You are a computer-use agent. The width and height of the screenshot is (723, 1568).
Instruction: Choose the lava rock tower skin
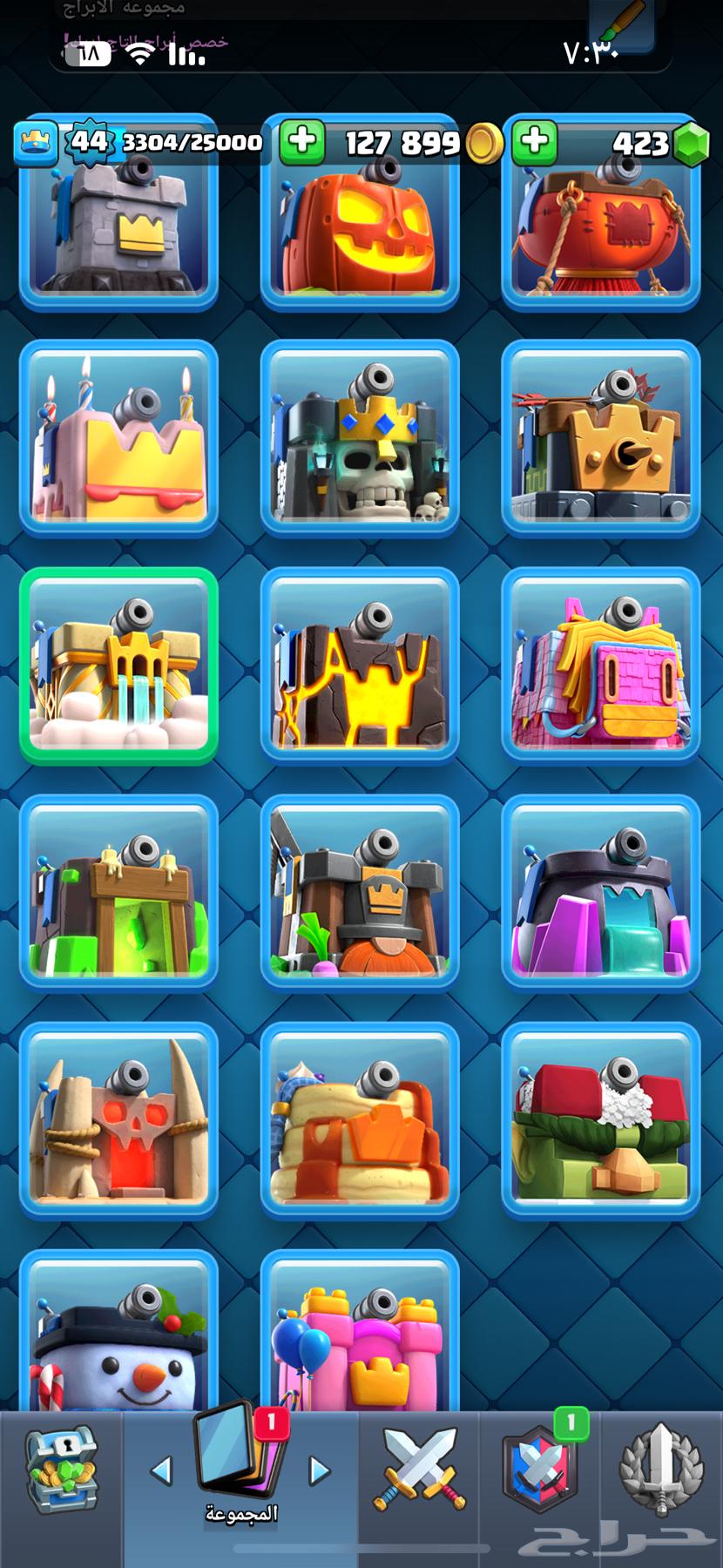click(360, 665)
